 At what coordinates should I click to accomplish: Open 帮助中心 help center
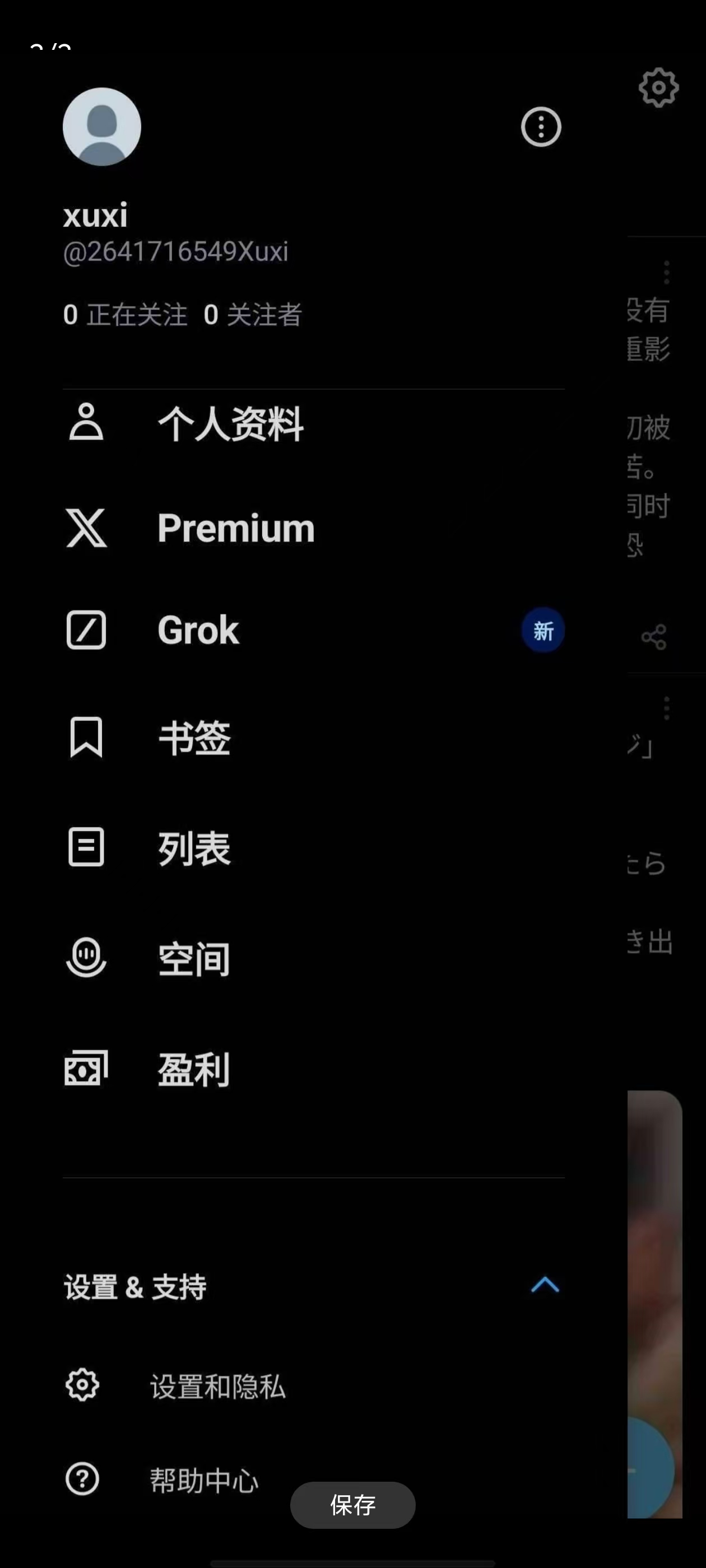pyautogui.click(x=203, y=1480)
